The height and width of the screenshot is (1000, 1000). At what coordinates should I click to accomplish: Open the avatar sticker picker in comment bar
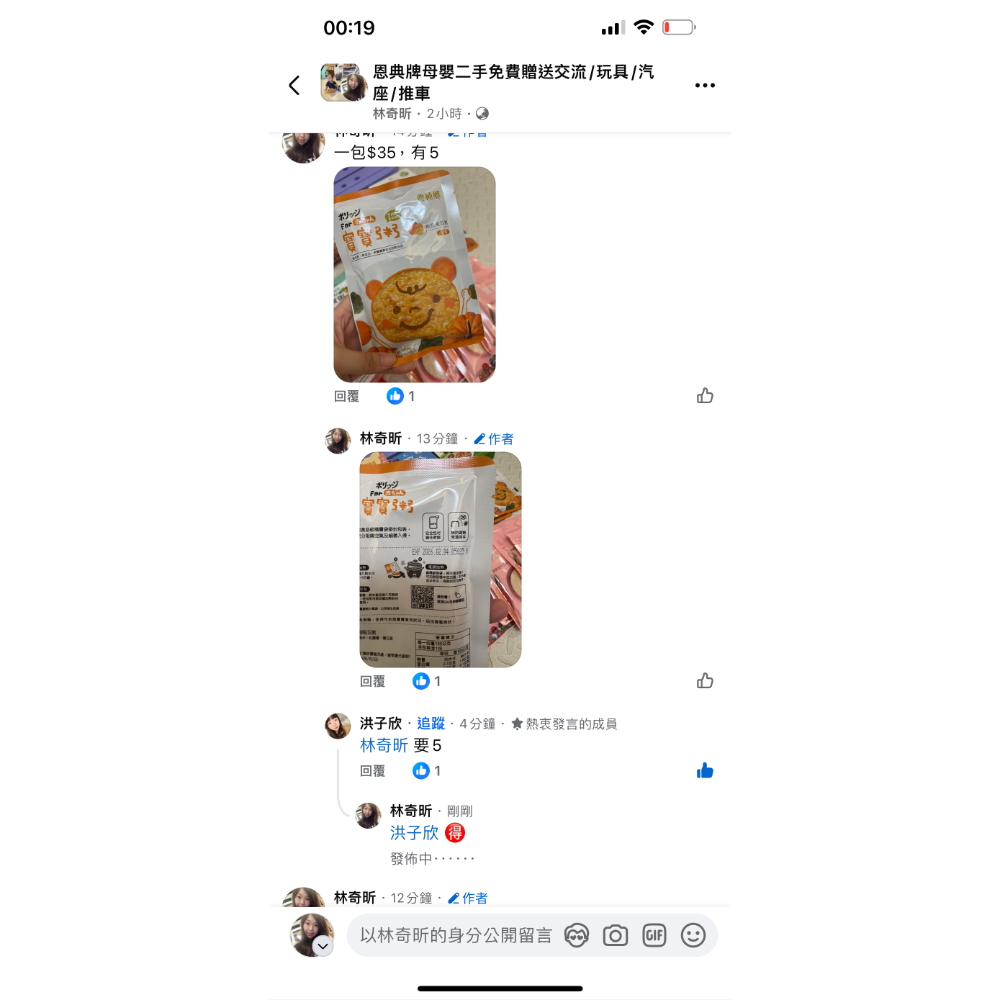[576, 936]
